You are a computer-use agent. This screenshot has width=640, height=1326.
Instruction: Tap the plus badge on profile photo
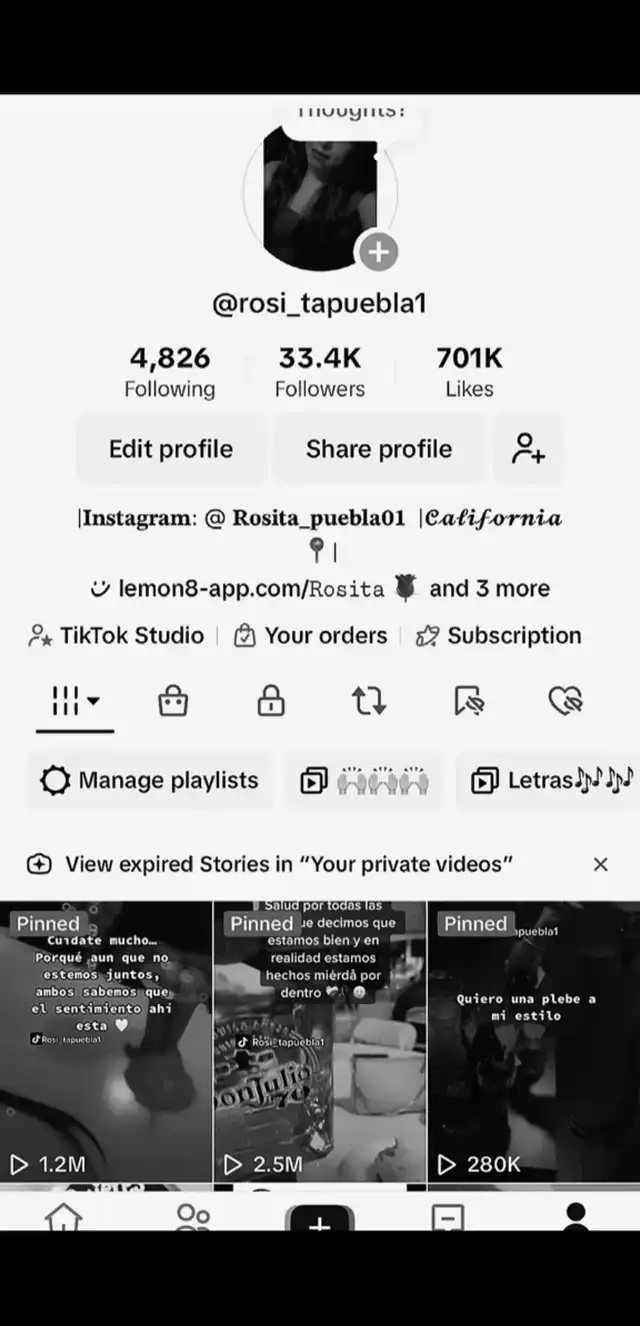coord(378,252)
